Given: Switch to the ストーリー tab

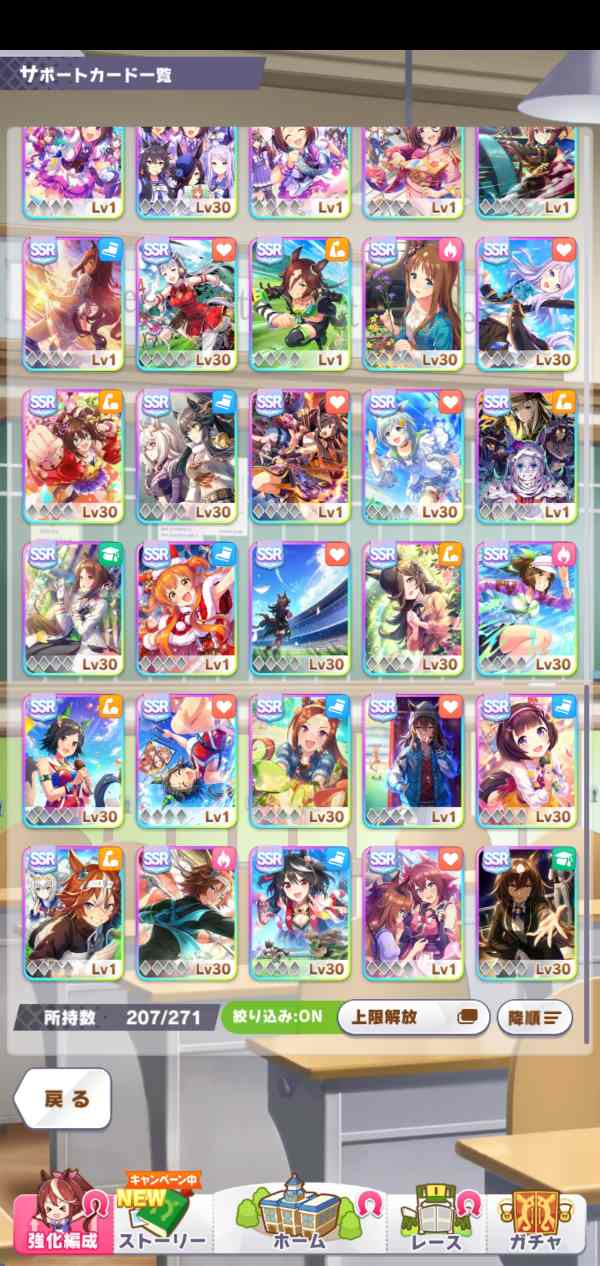Looking at the screenshot, I should [162, 1215].
